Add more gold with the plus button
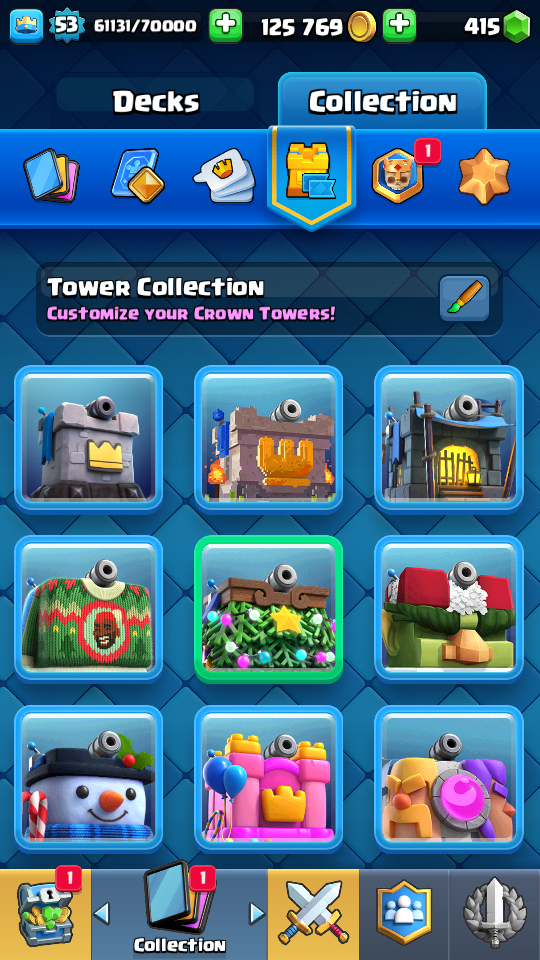Screen dimensions: 540x960 tap(399, 26)
